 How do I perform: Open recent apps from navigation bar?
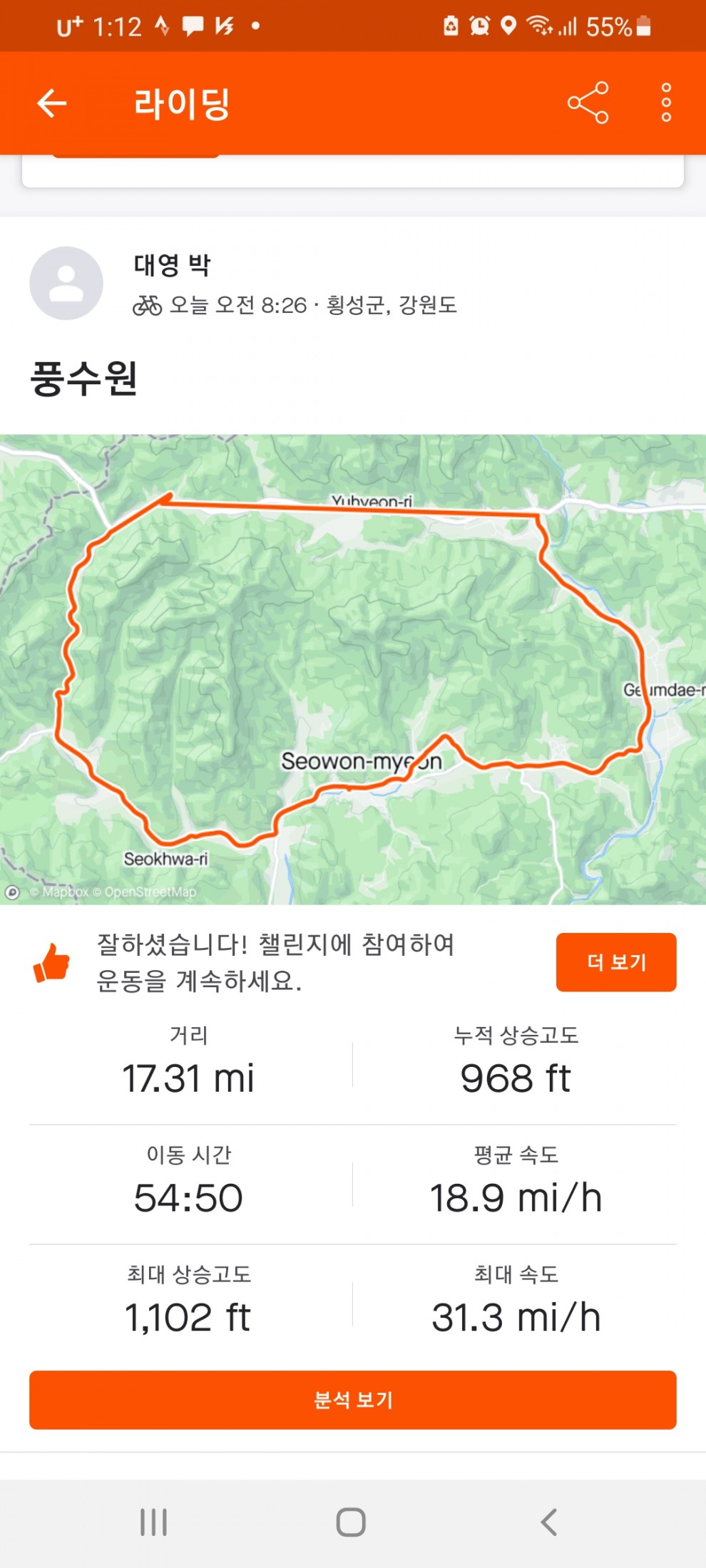click(x=153, y=1522)
